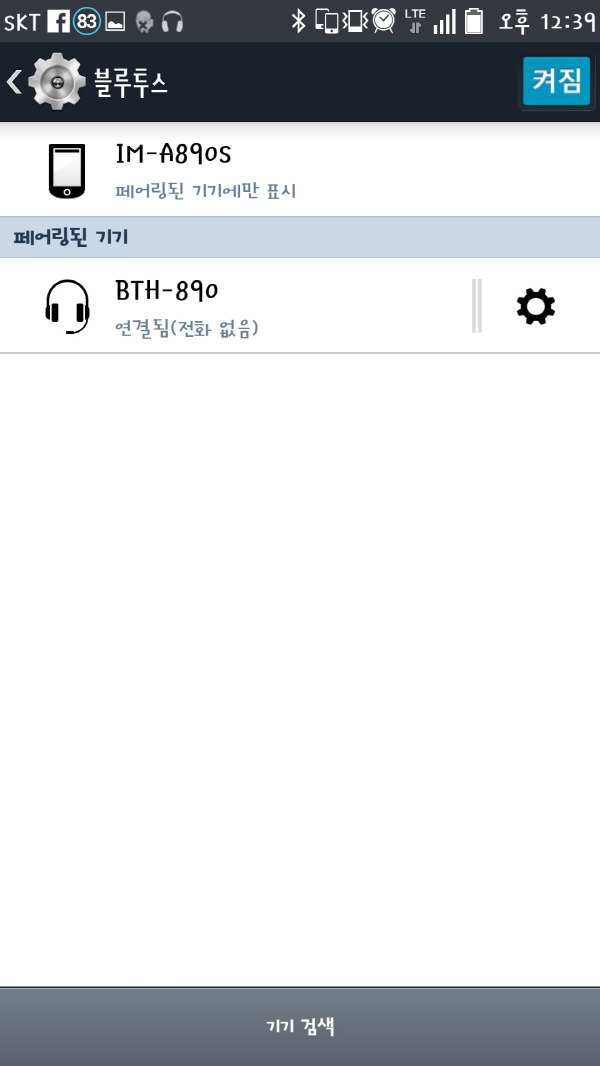Tap 기기 검색 to scan for devices
600x1066 pixels.
(300, 1026)
